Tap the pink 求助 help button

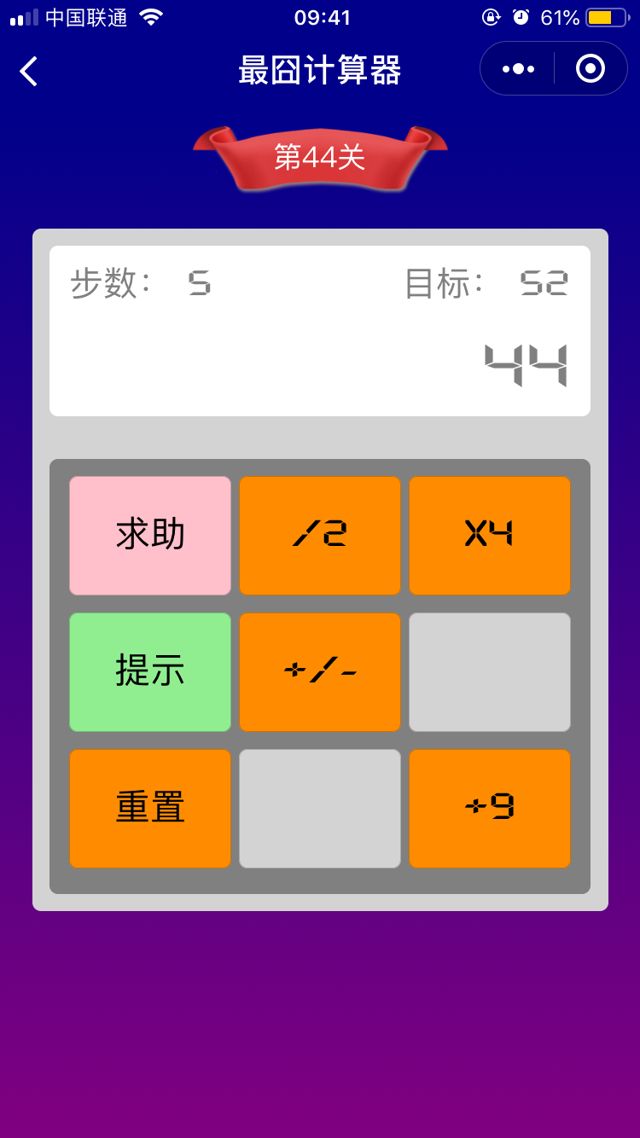click(x=150, y=536)
